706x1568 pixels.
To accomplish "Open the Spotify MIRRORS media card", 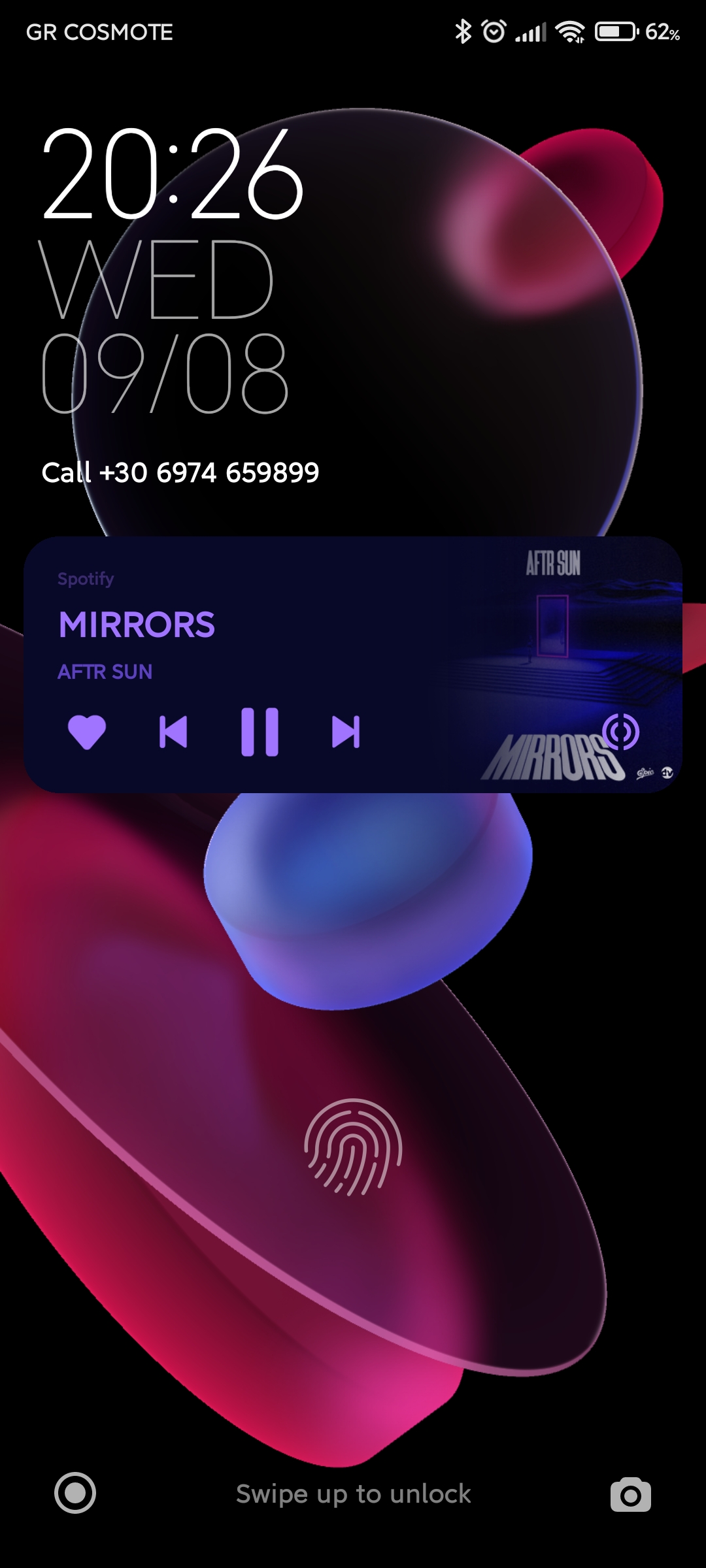I will click(353, 664).
